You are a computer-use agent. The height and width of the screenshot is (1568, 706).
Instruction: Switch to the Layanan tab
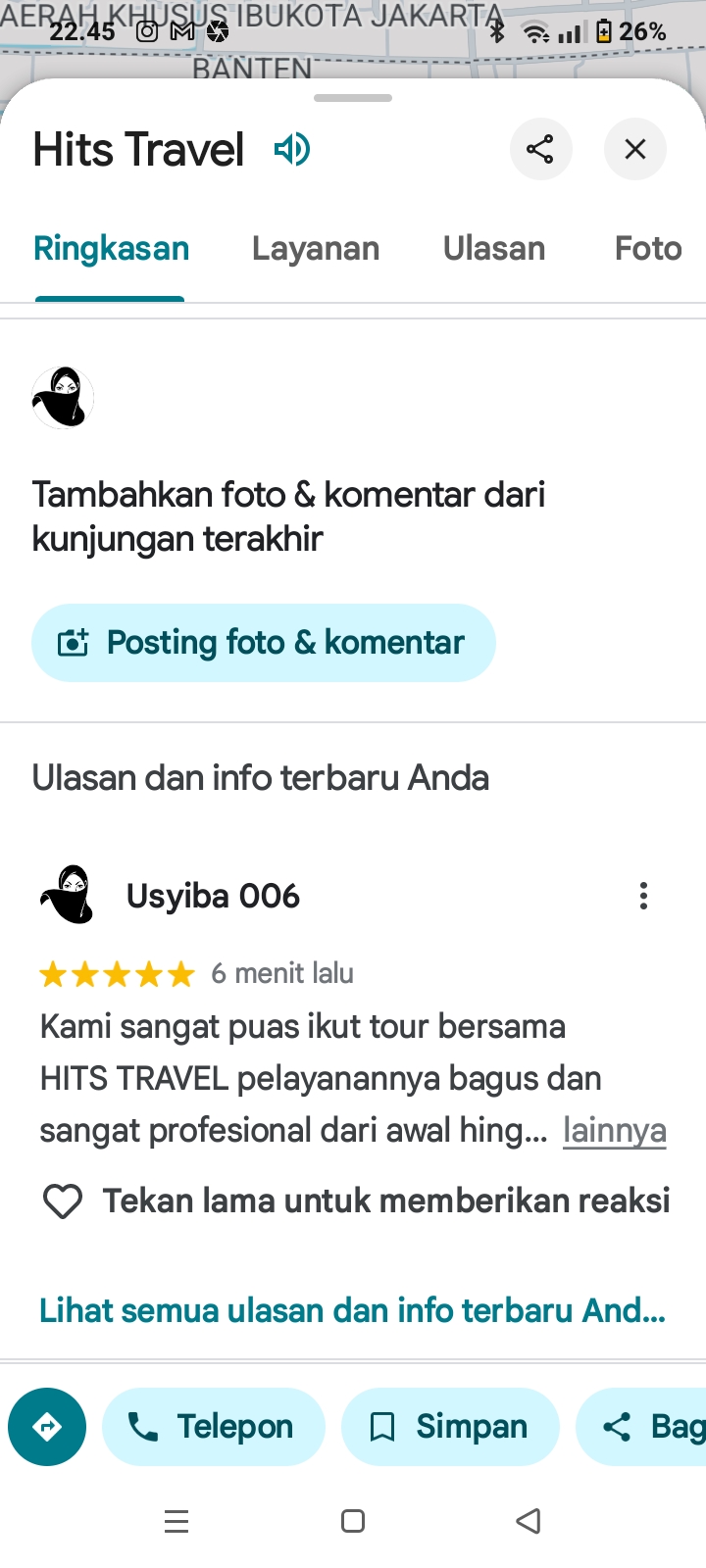click(316, 249)
